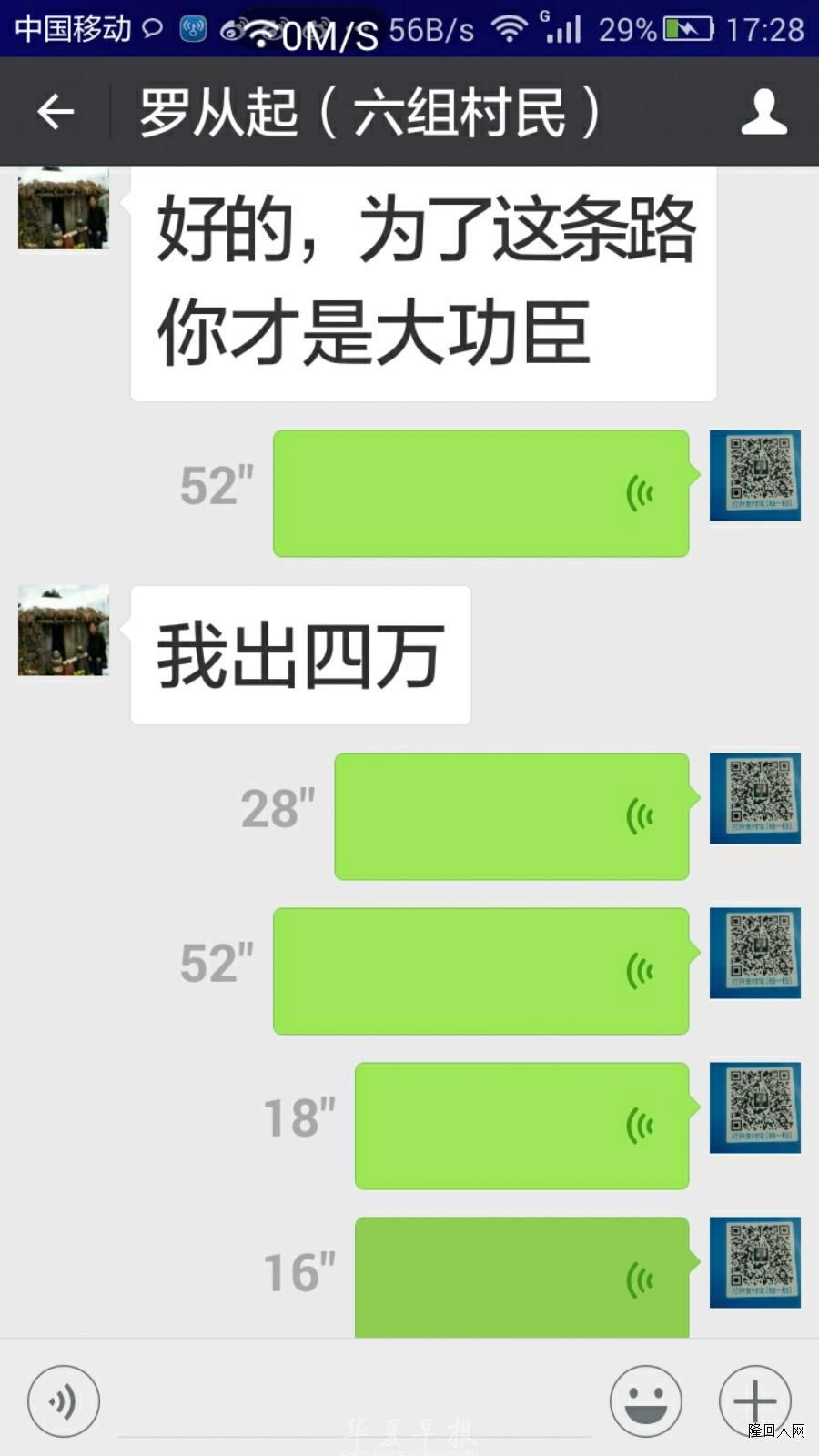Open the chat info profile icon
Viewport: 819px width, 1456px height.
[763, 112]
